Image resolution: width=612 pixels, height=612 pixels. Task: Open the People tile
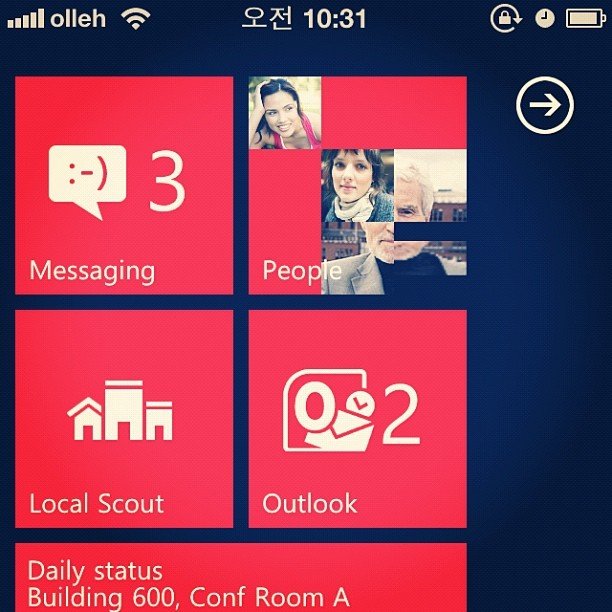click(x=357, y=186)
